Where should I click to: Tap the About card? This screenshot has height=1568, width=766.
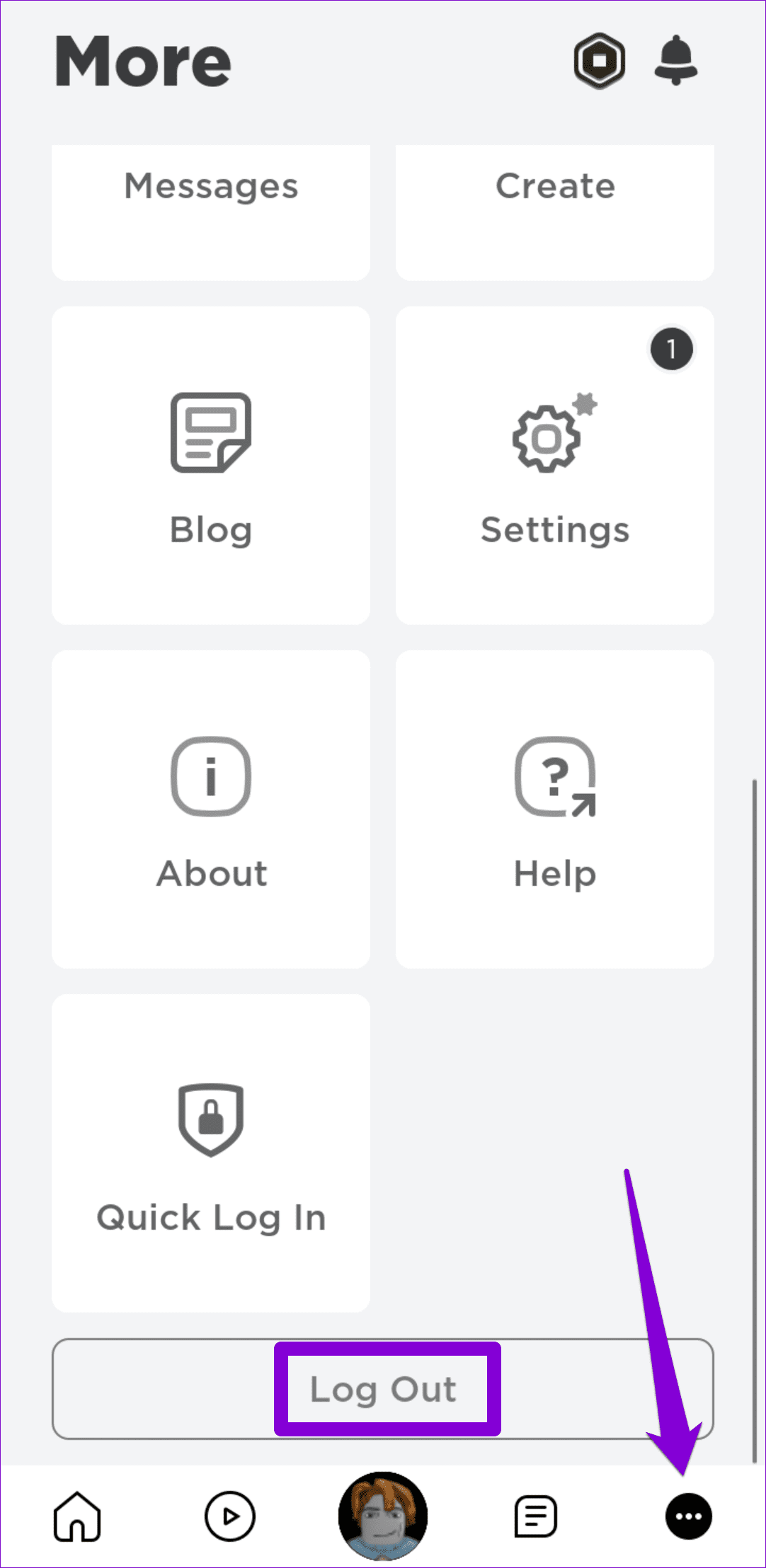click(210, 809)
